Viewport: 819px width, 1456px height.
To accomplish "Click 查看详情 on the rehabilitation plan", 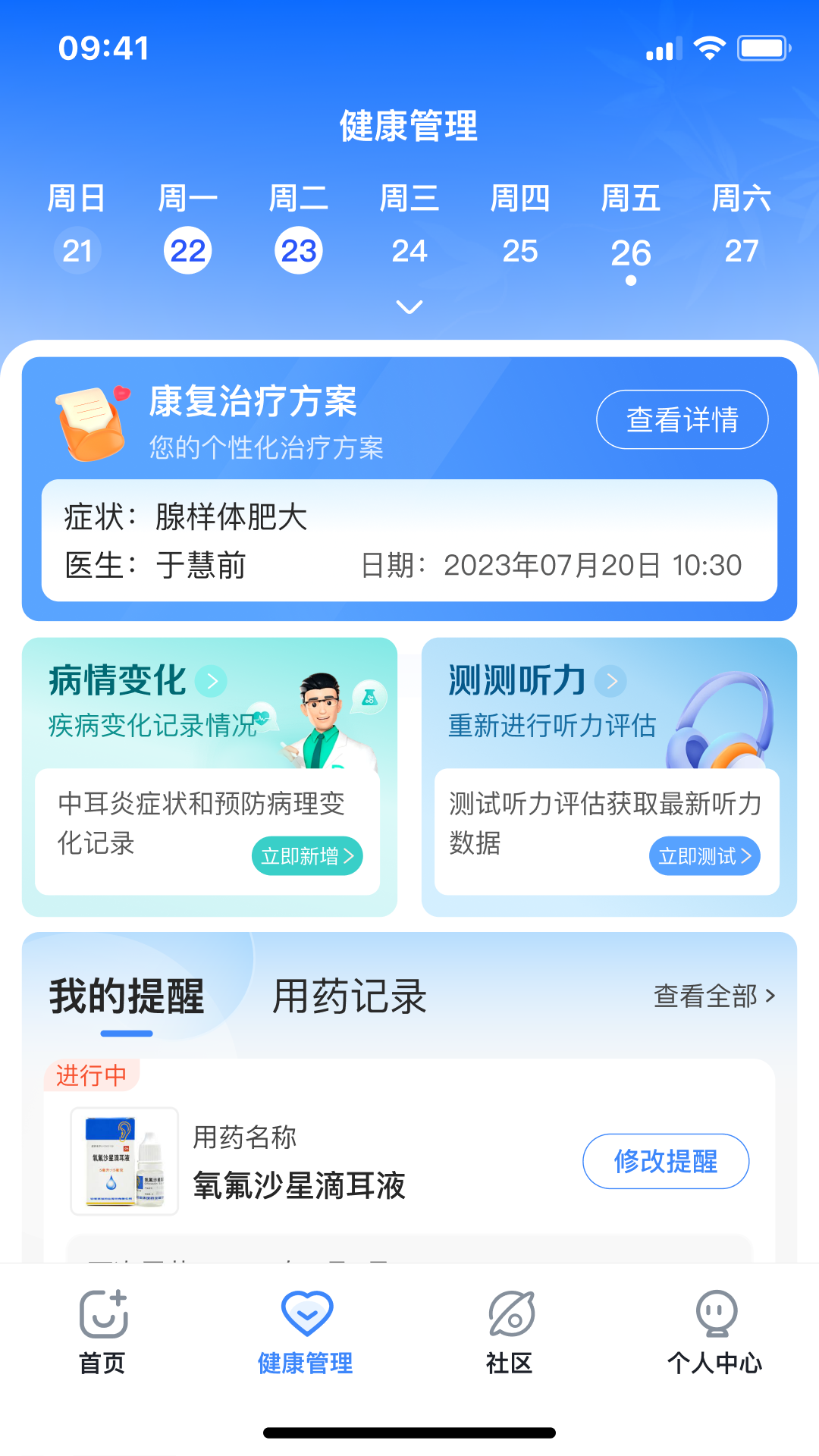I will coord(681,419).
